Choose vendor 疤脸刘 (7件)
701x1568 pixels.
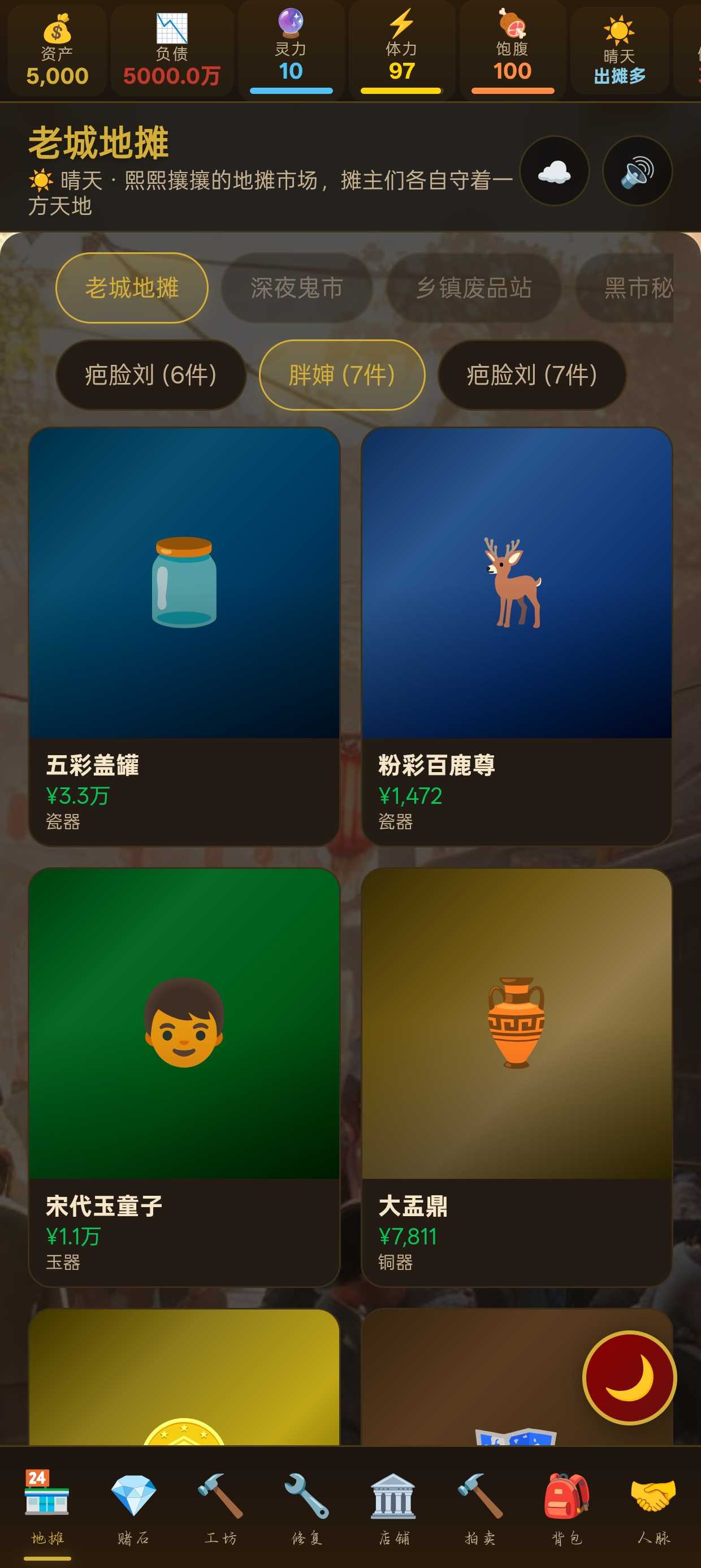tap(532, 375)
